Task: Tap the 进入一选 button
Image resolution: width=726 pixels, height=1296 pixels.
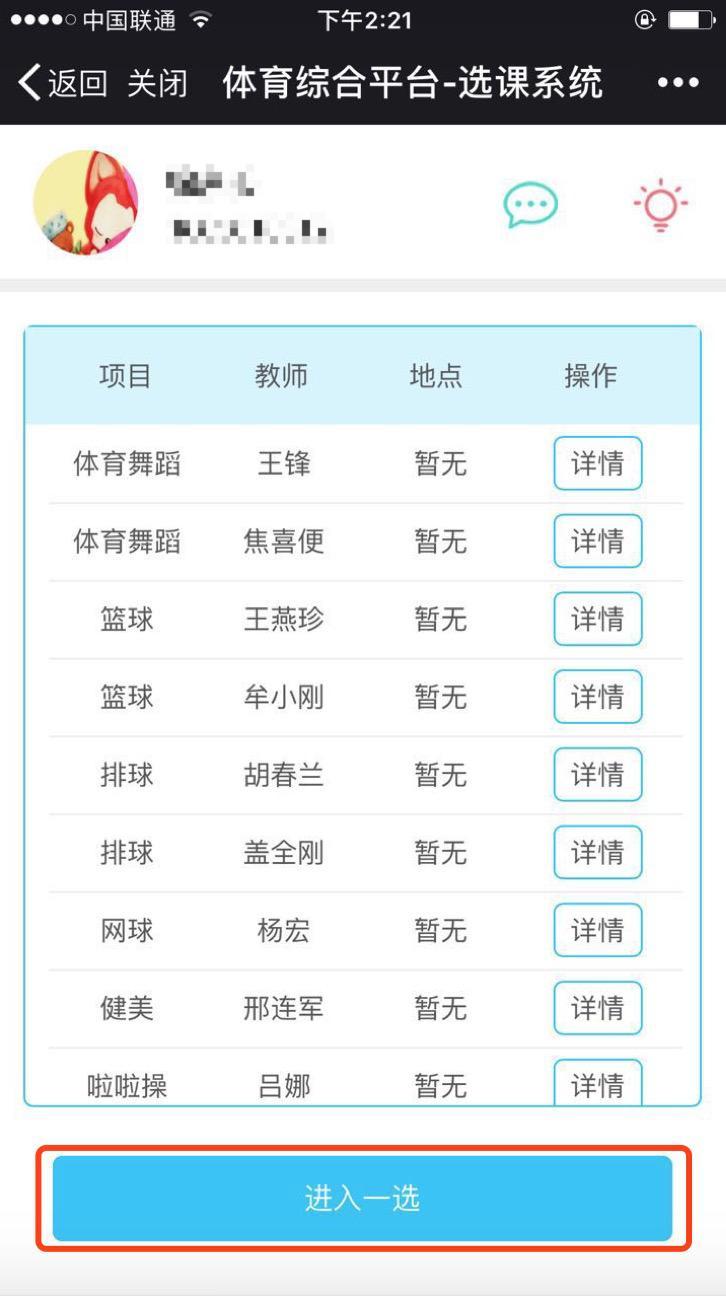Action: click(362, 1198)
